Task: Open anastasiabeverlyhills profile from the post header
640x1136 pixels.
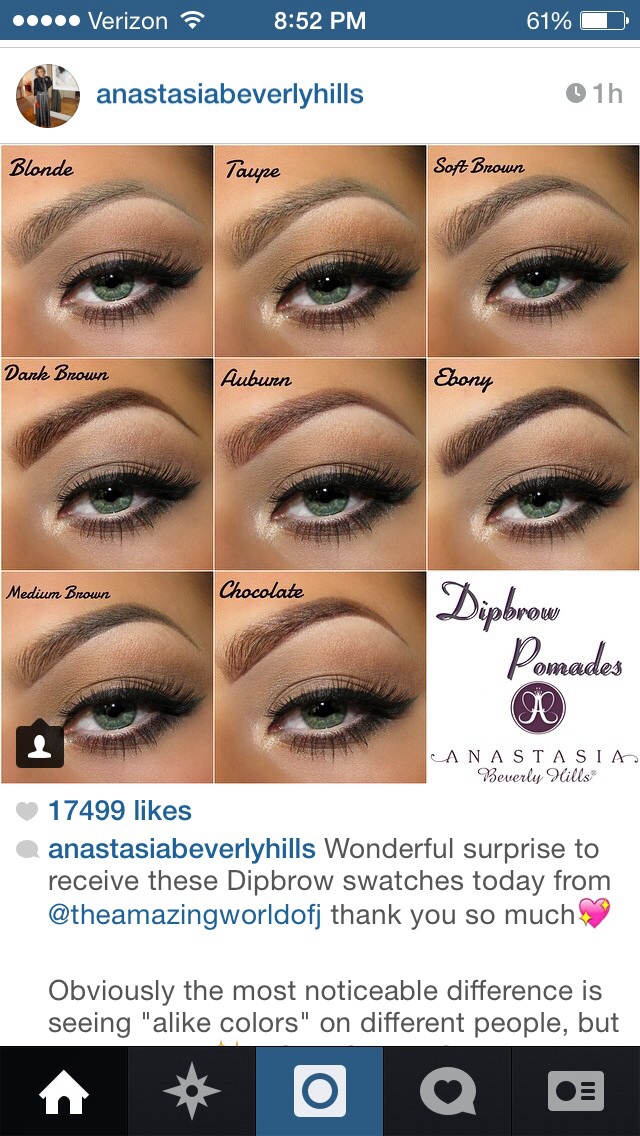Action: [229, 95]
